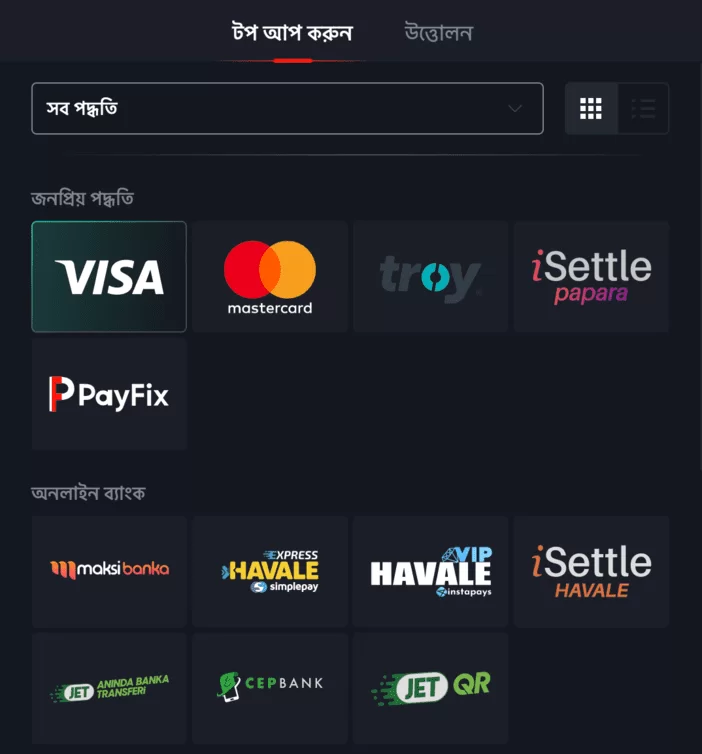The height and width of the screenshot is (754, 702).
Task: Open the CepBank payment tile
Action: tap(270, 687)
